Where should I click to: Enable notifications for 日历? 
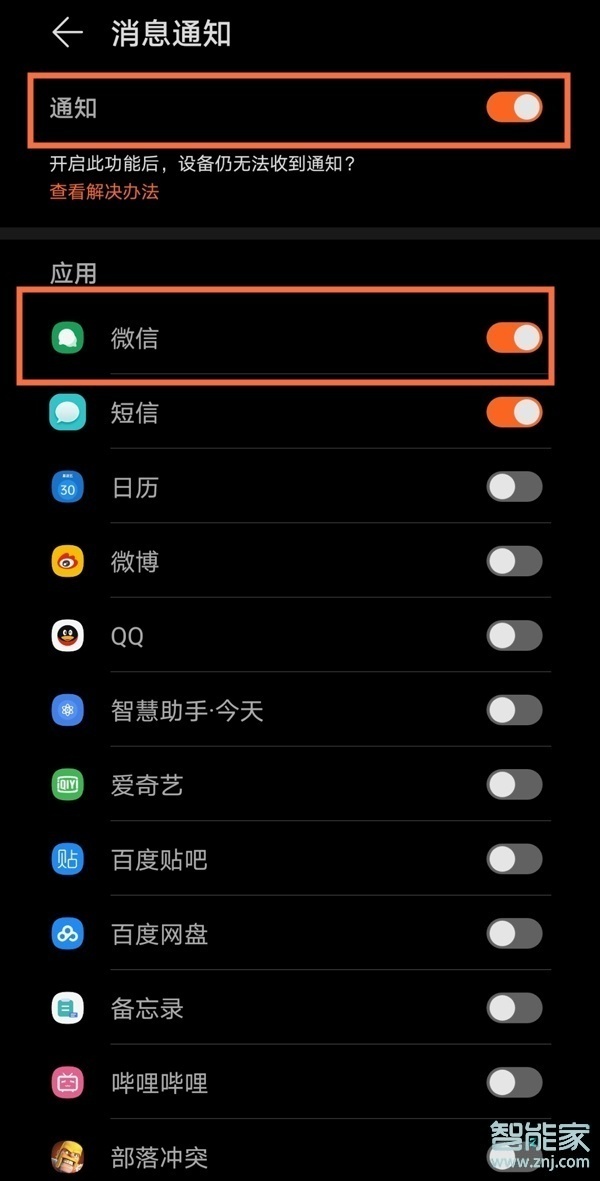click(x=514, y=487)
